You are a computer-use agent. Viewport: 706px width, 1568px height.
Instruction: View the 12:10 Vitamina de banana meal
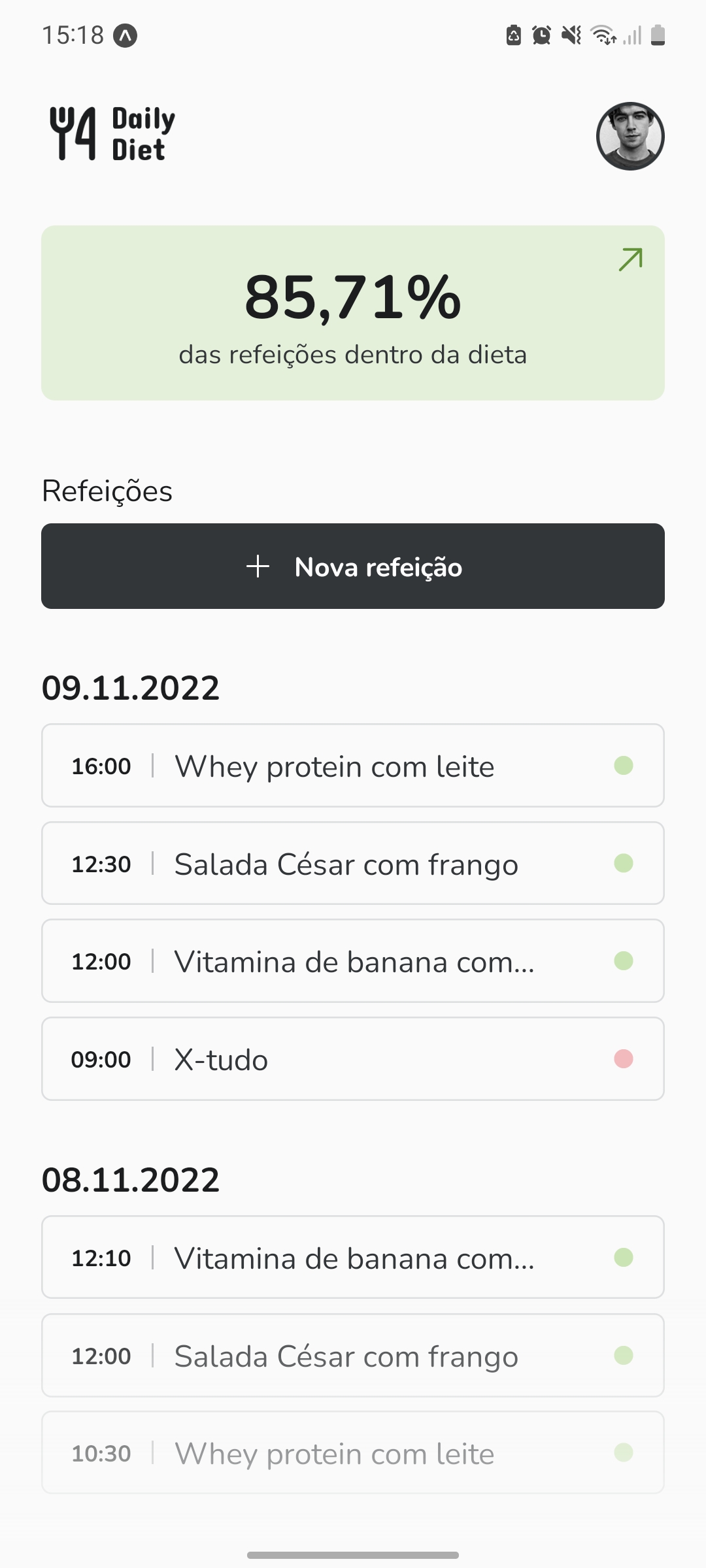click(353, 1258)
